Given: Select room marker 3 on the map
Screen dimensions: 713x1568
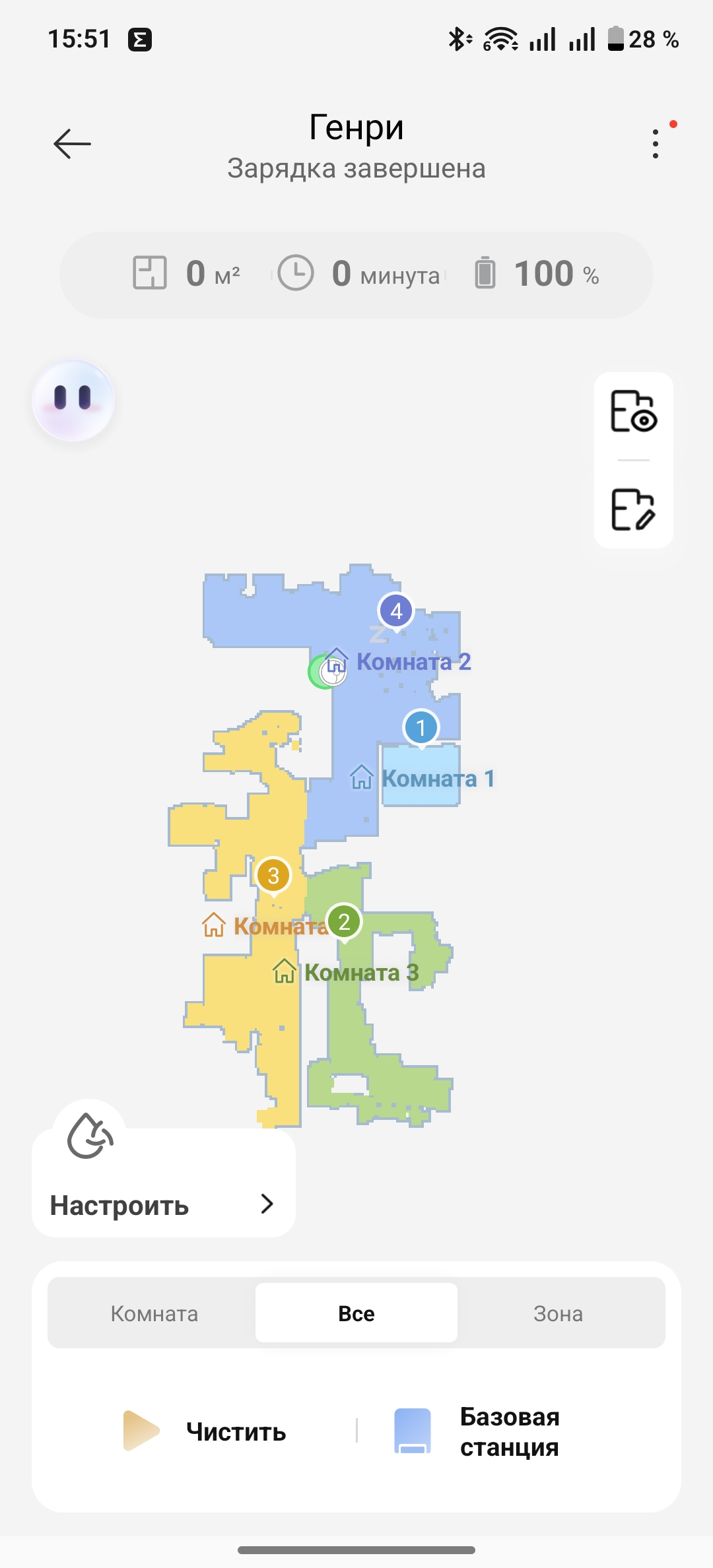Looking at the screenshot, I should [x=273, y=876].
